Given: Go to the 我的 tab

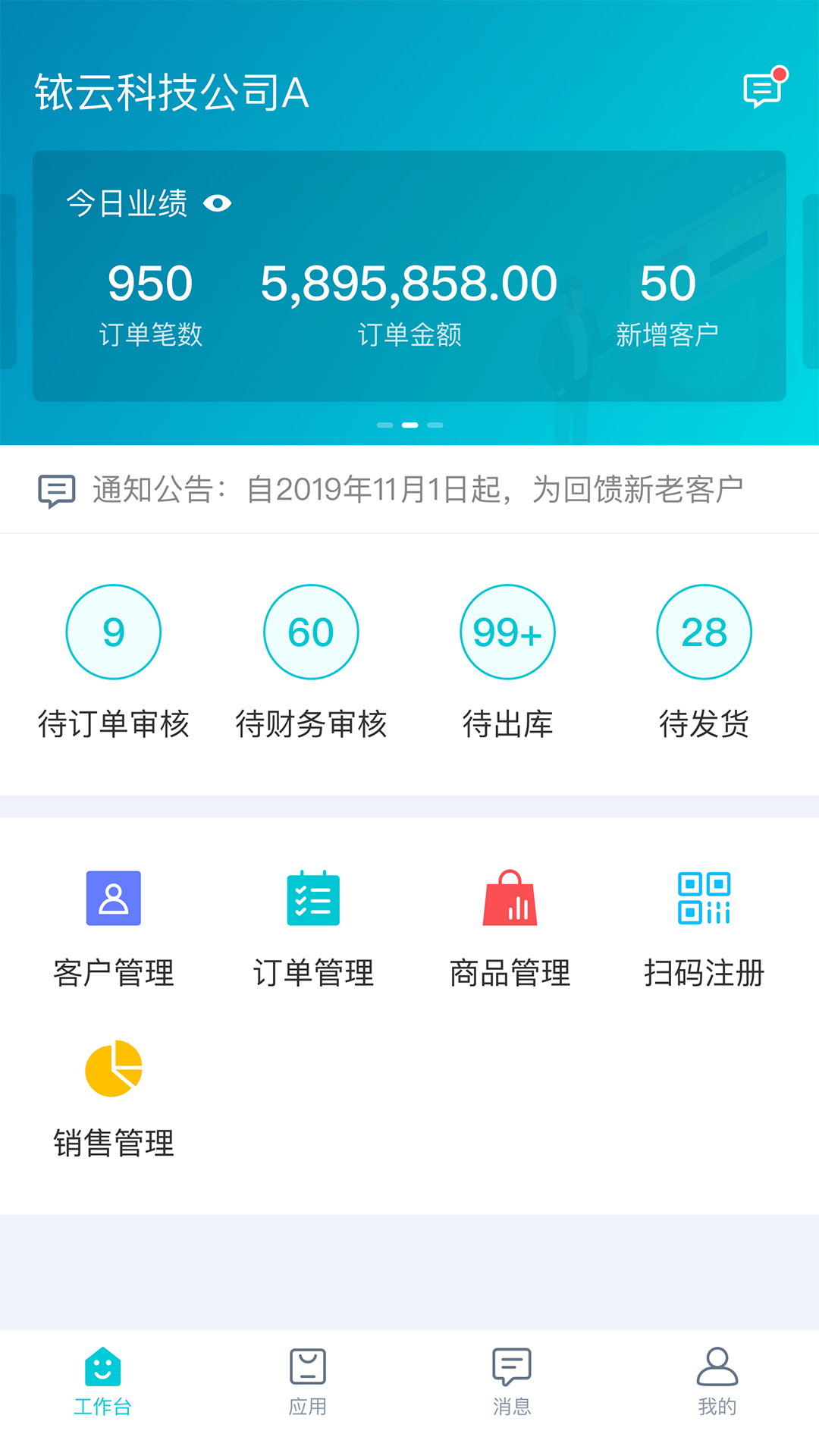Looking at the screenshot, I should tap(717, 1382).
